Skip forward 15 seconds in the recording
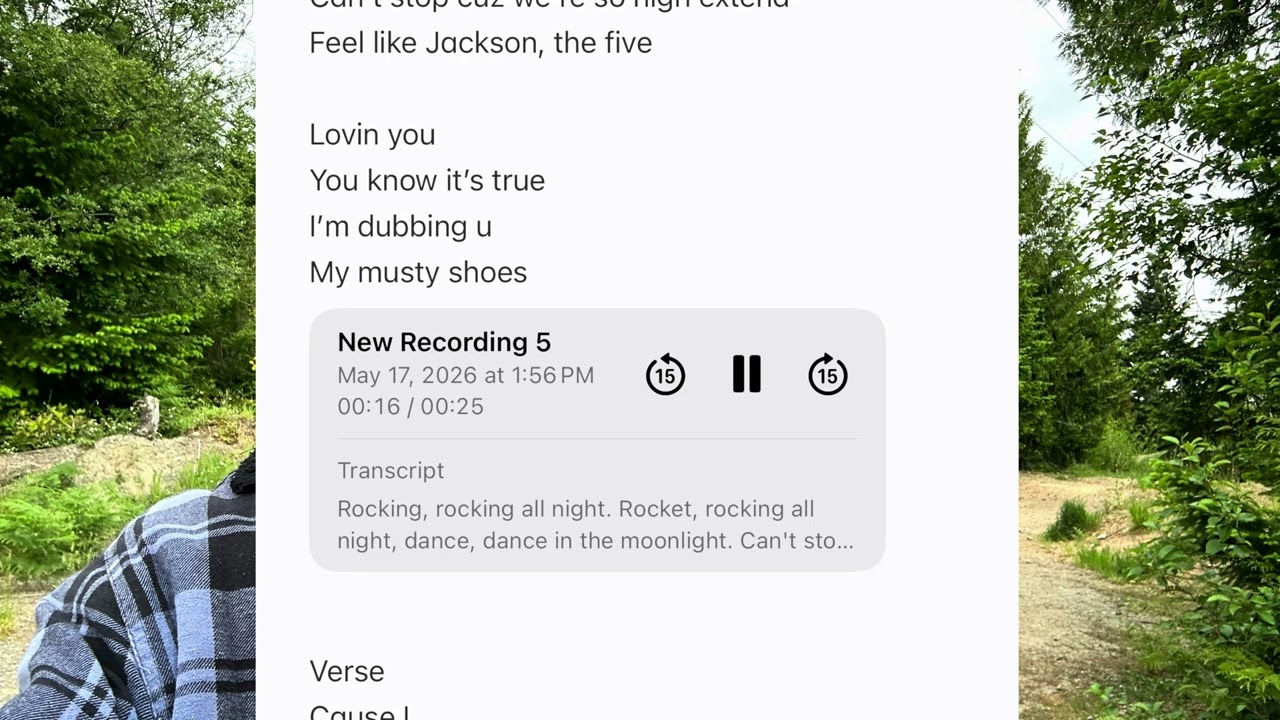Viewport: 1280px width, 720px height. (x=827, y=374)
